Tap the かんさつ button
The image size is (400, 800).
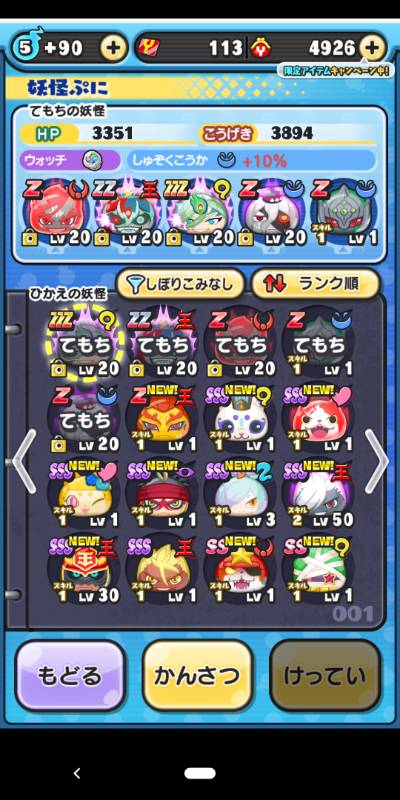(x=197, y=676)
